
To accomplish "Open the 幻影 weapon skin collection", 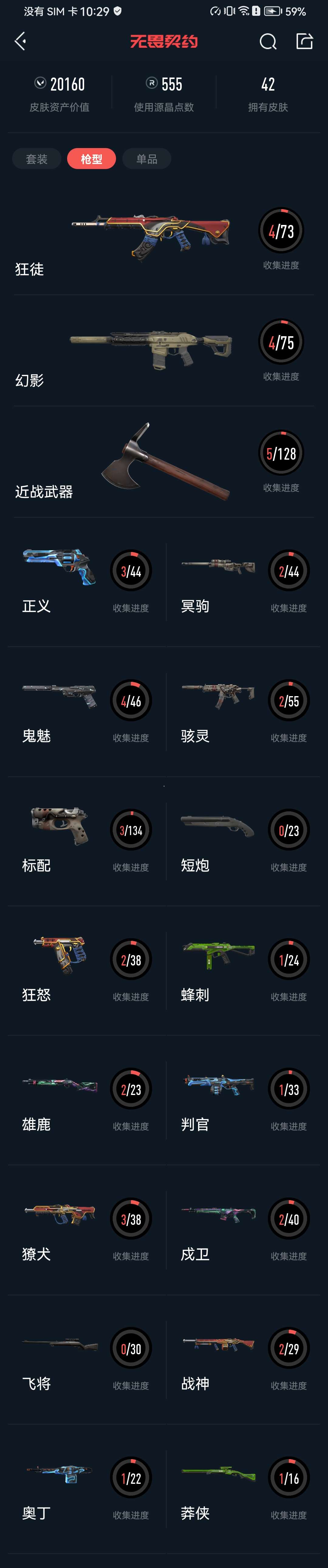I will [163, 352].
